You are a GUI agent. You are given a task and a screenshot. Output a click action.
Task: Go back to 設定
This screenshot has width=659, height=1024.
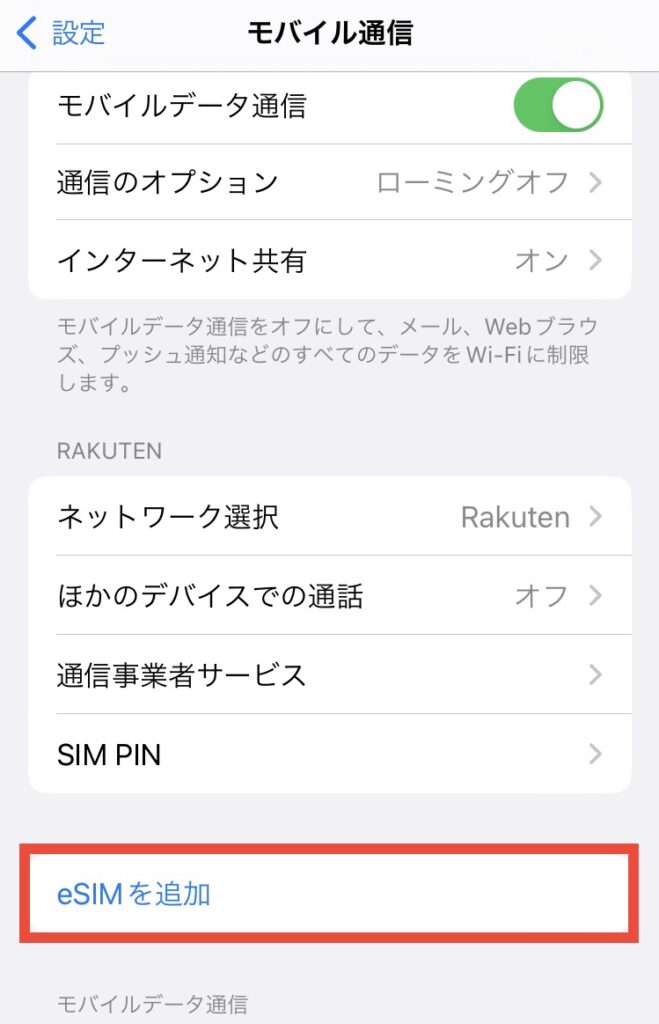[x=62, y=33]
